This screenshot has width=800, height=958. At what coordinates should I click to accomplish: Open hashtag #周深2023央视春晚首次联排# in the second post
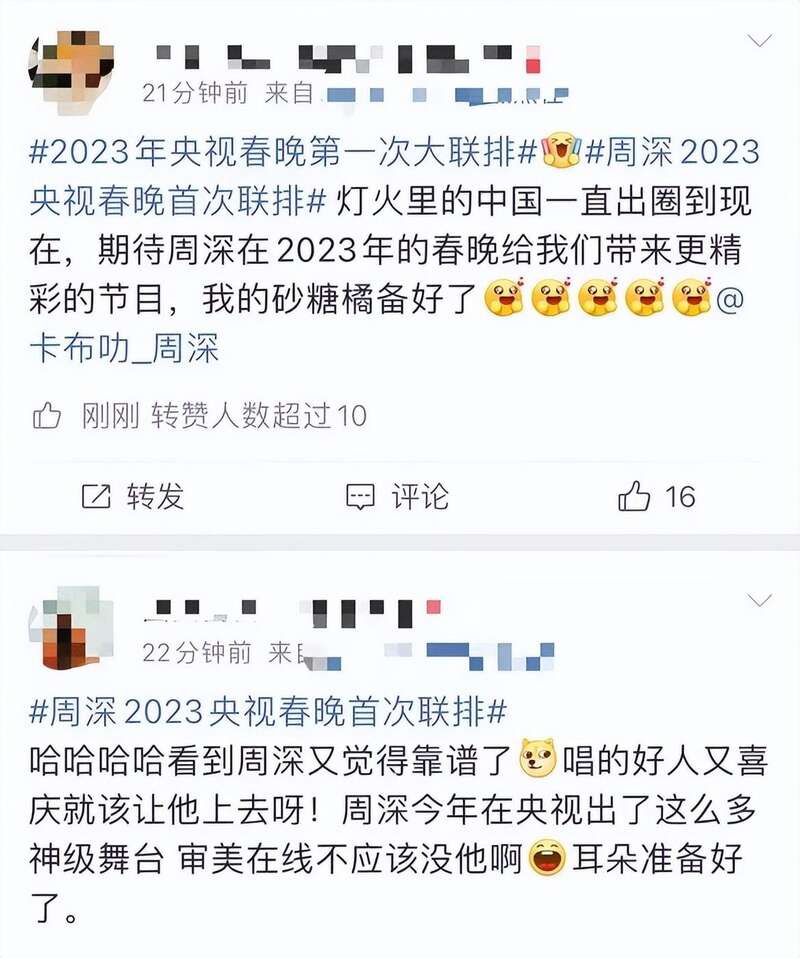[270, 712]
